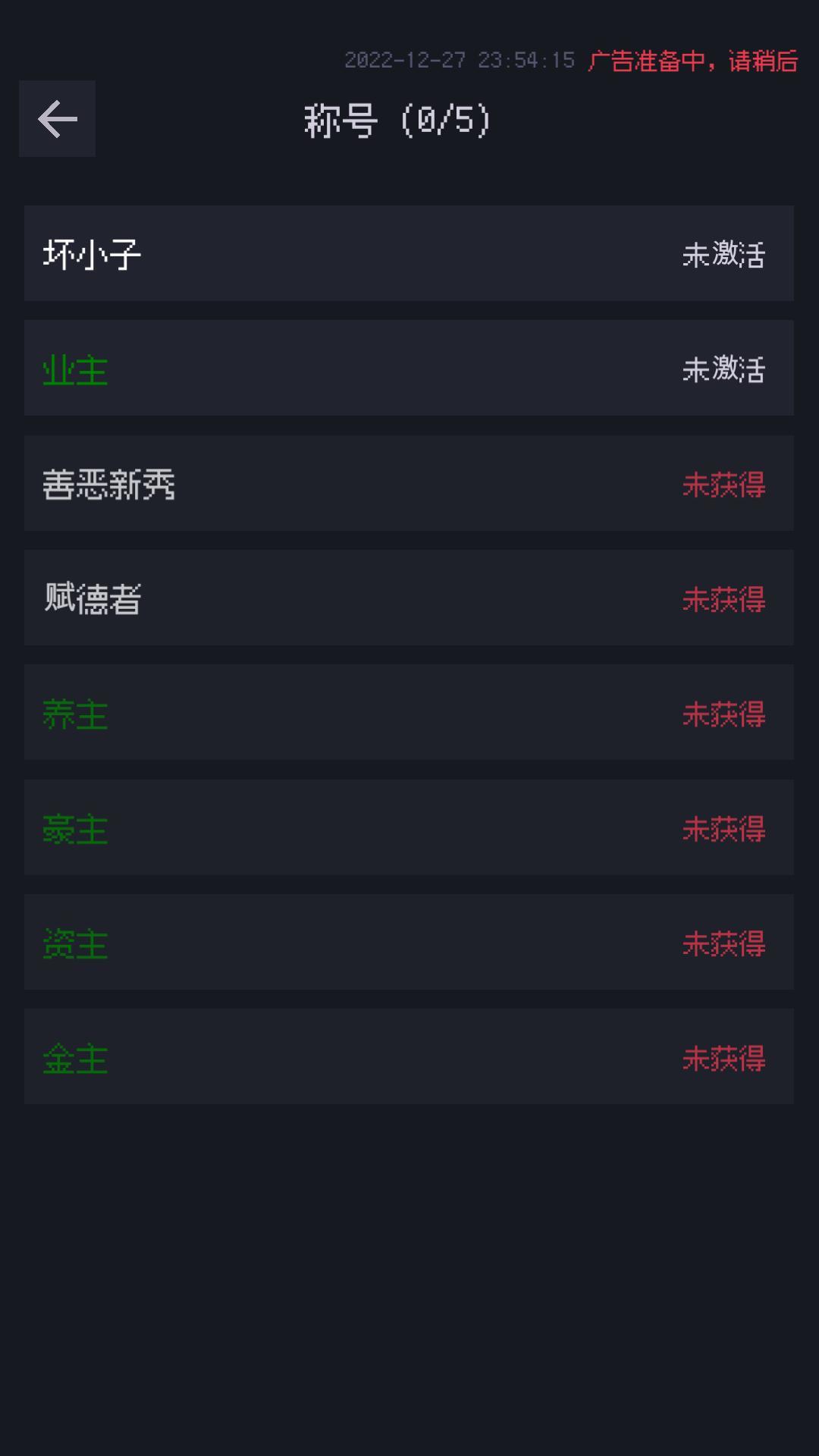Select the 豪主 title row
The height and width of the screenshot is (1456, 819).
point(303,829)
